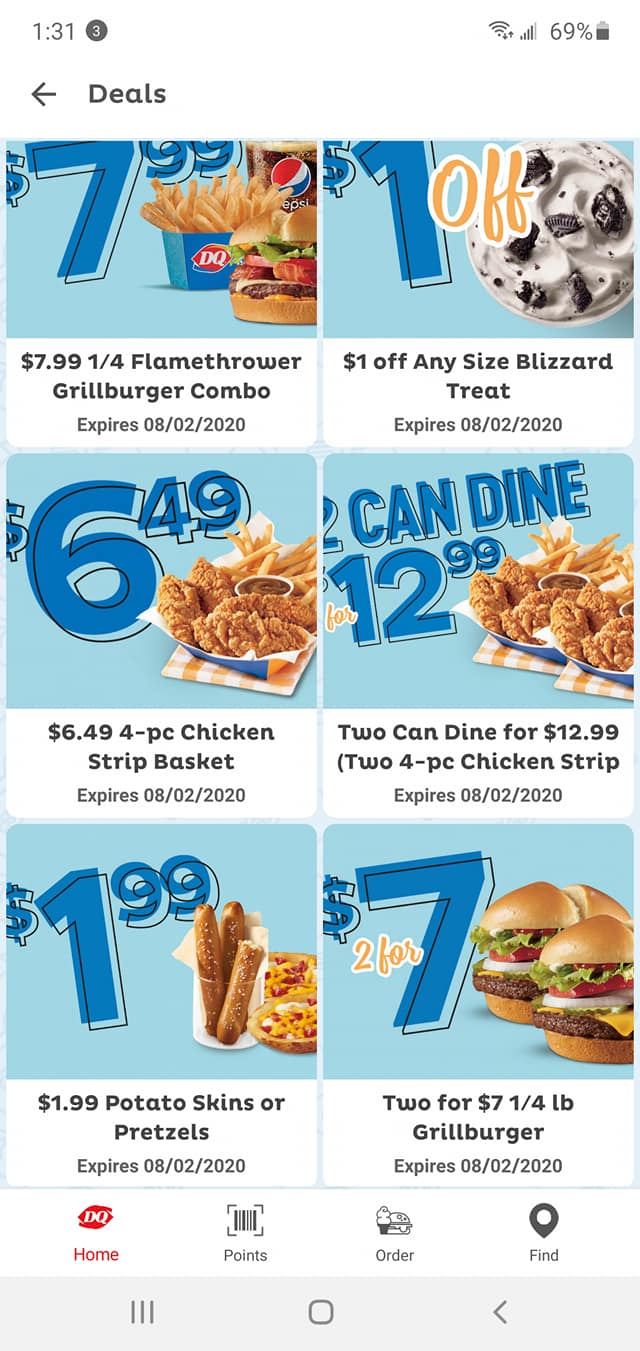This screenshot has width=640, height=1351.
Task: Select the $6.49 4-pc Chicken Strip Basket
Action: tap(161, 635)
